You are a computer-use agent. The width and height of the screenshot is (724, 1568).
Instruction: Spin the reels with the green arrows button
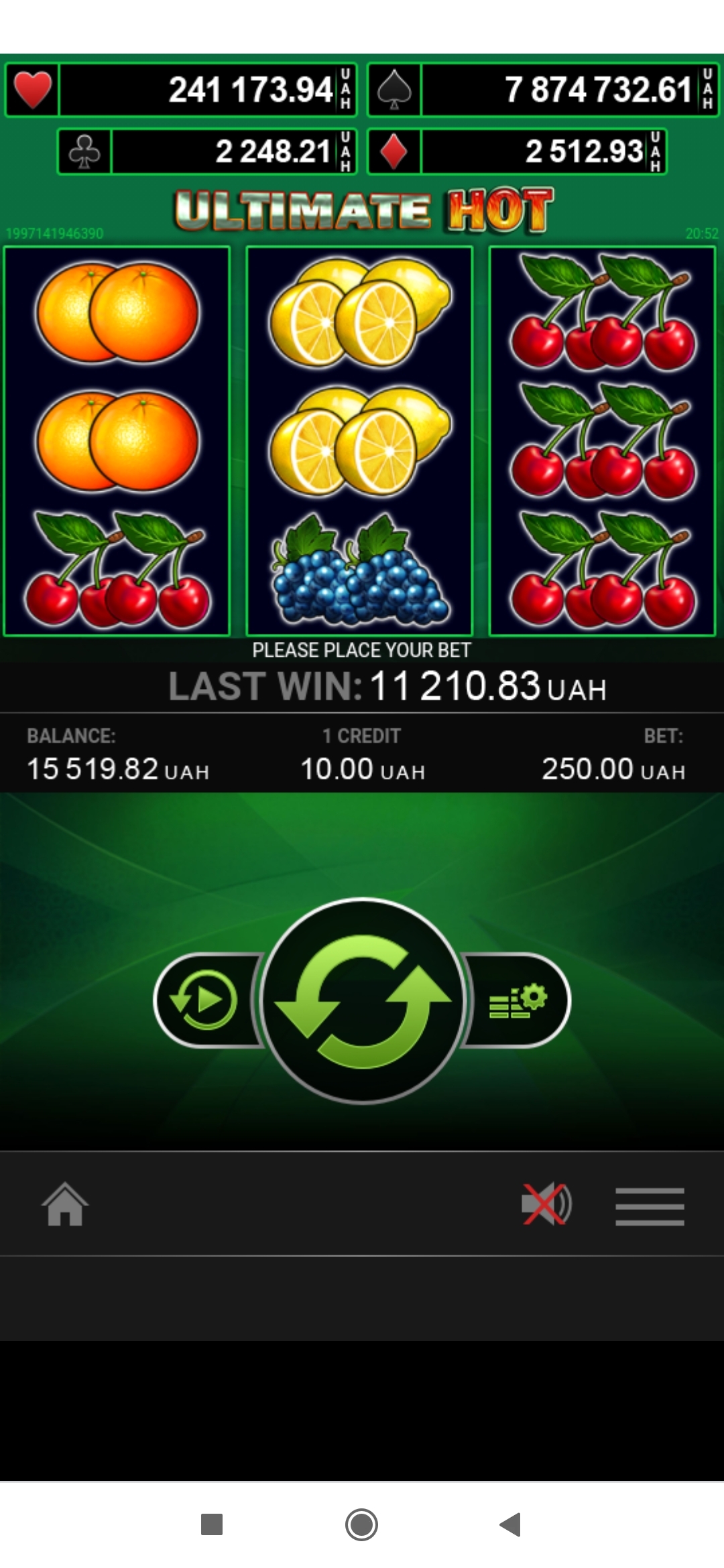363,1000
